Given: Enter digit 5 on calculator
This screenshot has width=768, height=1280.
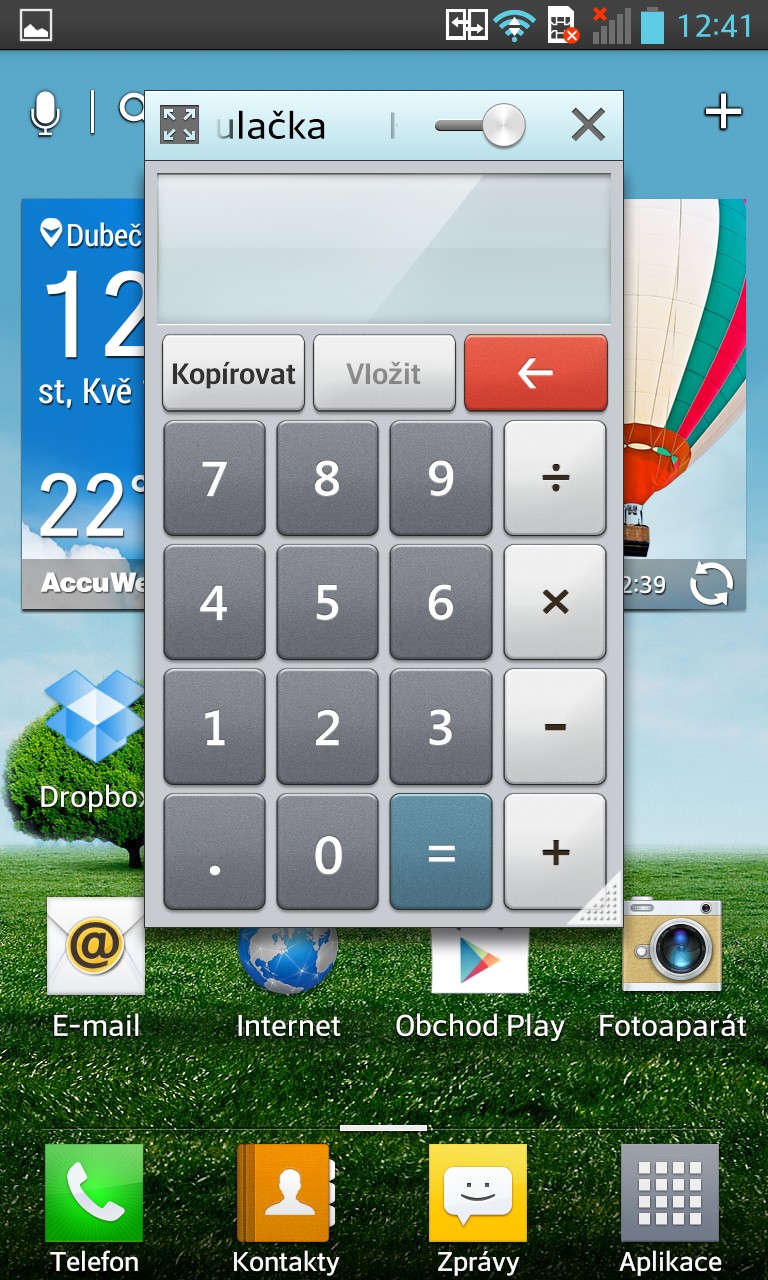Looking at the screenshot, I should [327, 603].
